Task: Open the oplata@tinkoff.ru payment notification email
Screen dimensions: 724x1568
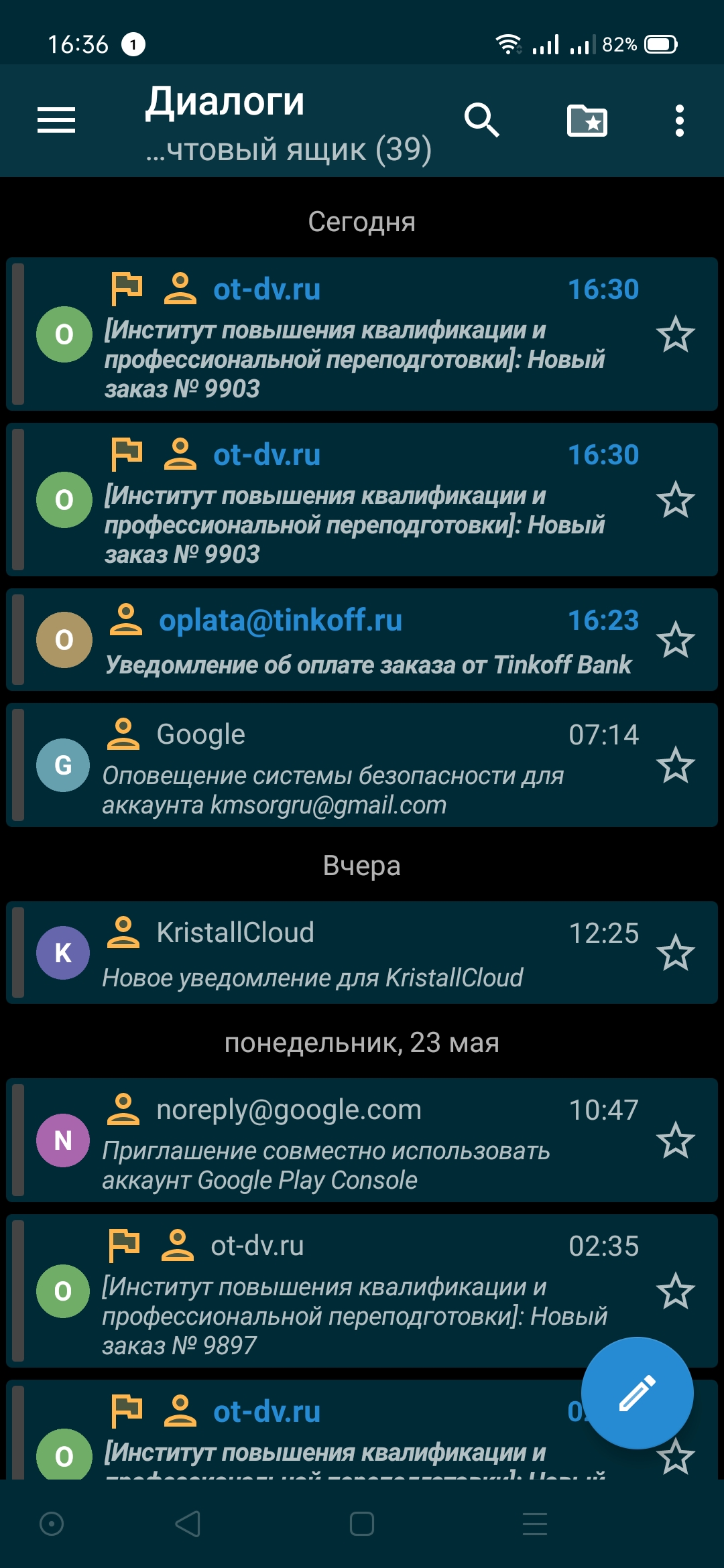Action: pos(369,641)
